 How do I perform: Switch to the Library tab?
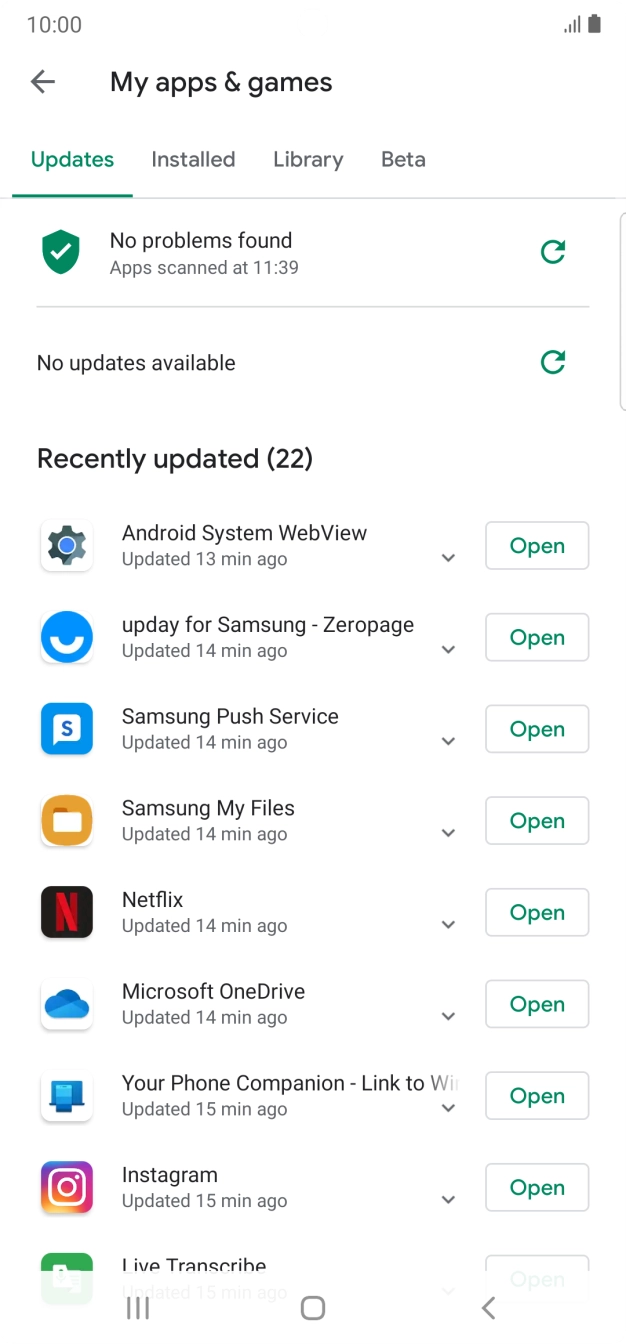[x=308, y=160]
